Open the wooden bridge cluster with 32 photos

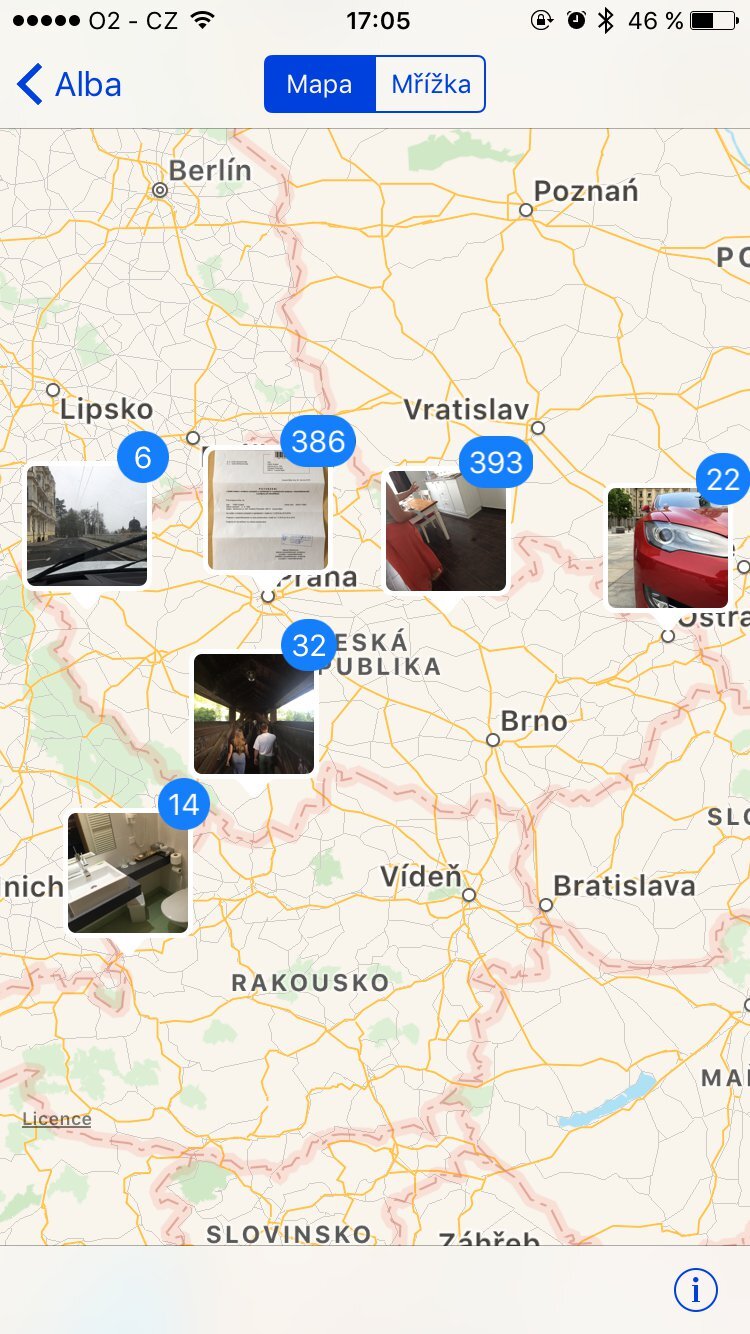coord(254,714)
